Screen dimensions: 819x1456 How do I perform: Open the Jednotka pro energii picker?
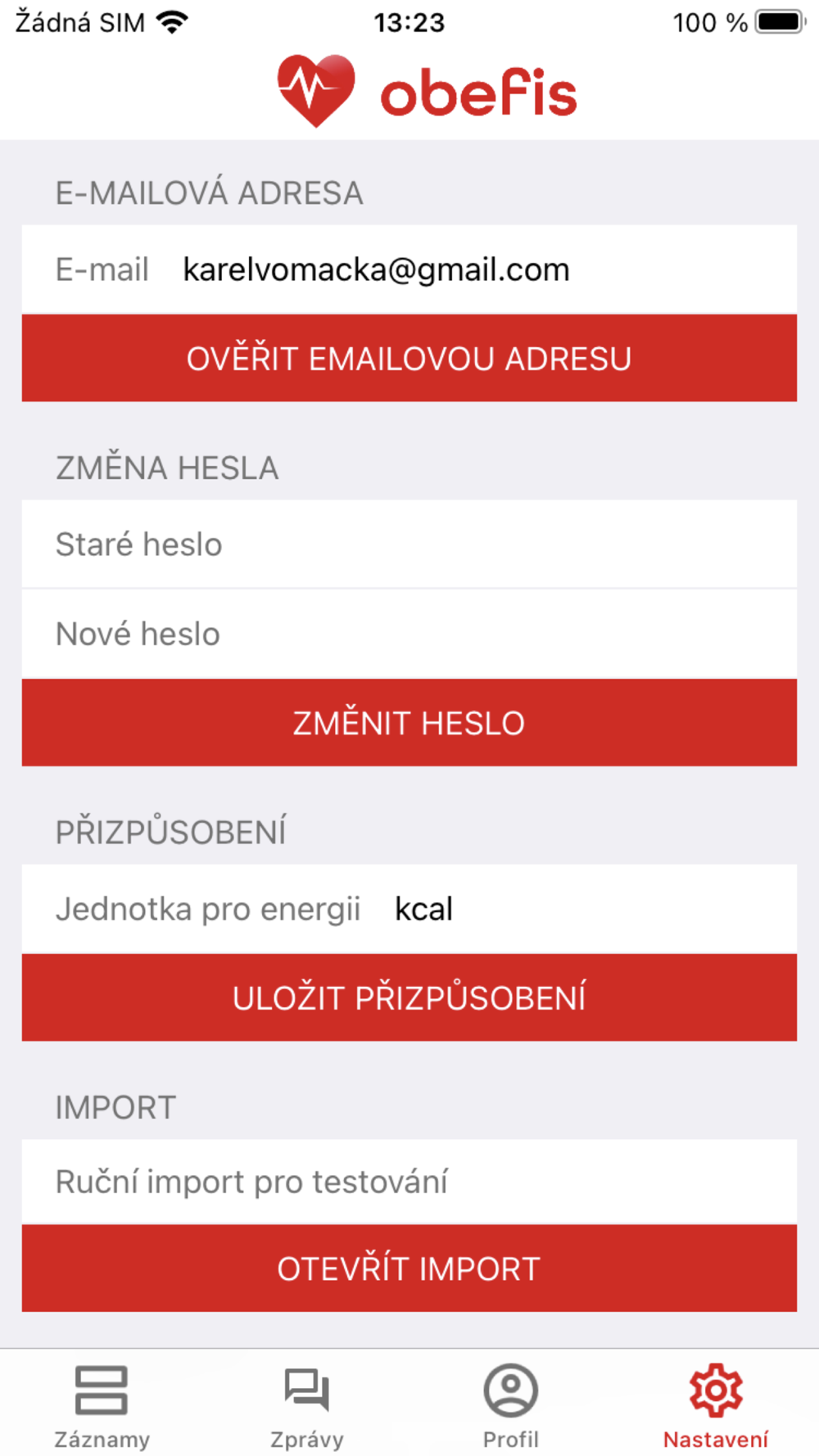[409, 909]
